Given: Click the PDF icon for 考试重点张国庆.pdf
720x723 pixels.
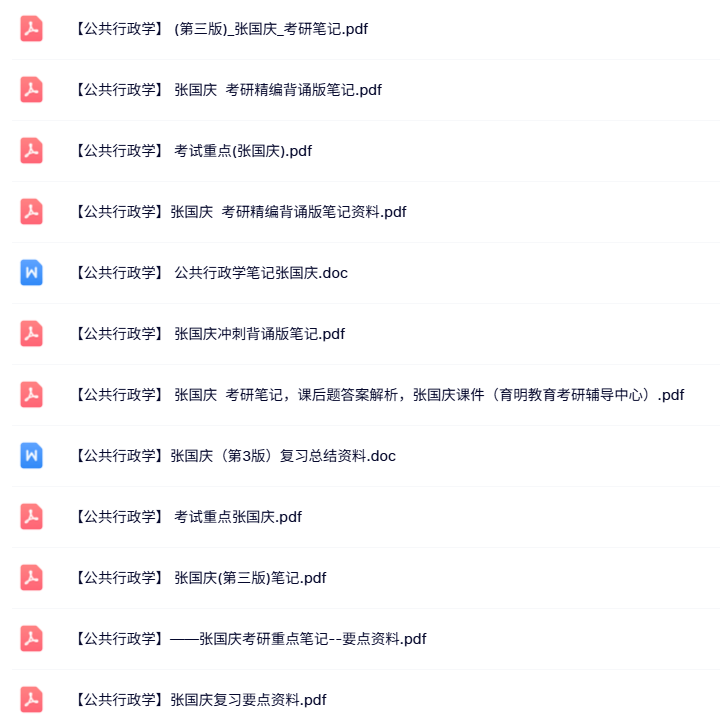Looking at the screenshot, I should tap(31, 517).
